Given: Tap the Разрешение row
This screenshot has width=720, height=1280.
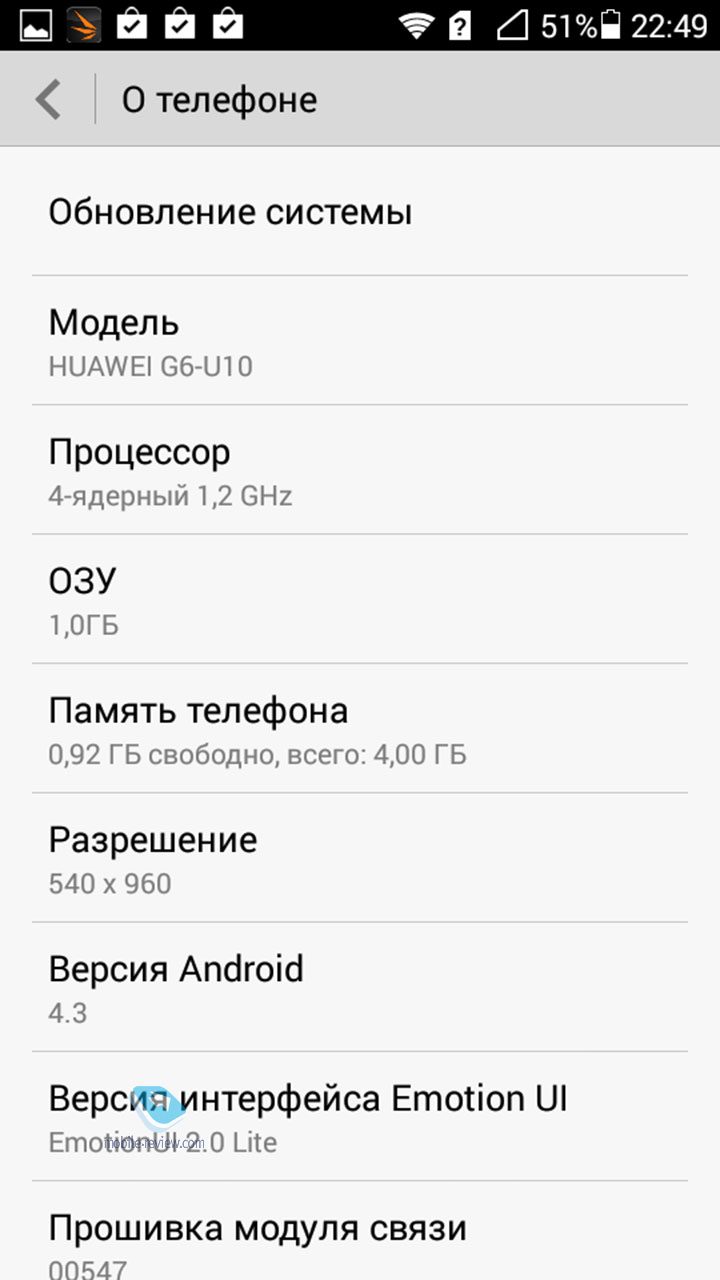Looking at the screenshot, I should coord(360,858).
